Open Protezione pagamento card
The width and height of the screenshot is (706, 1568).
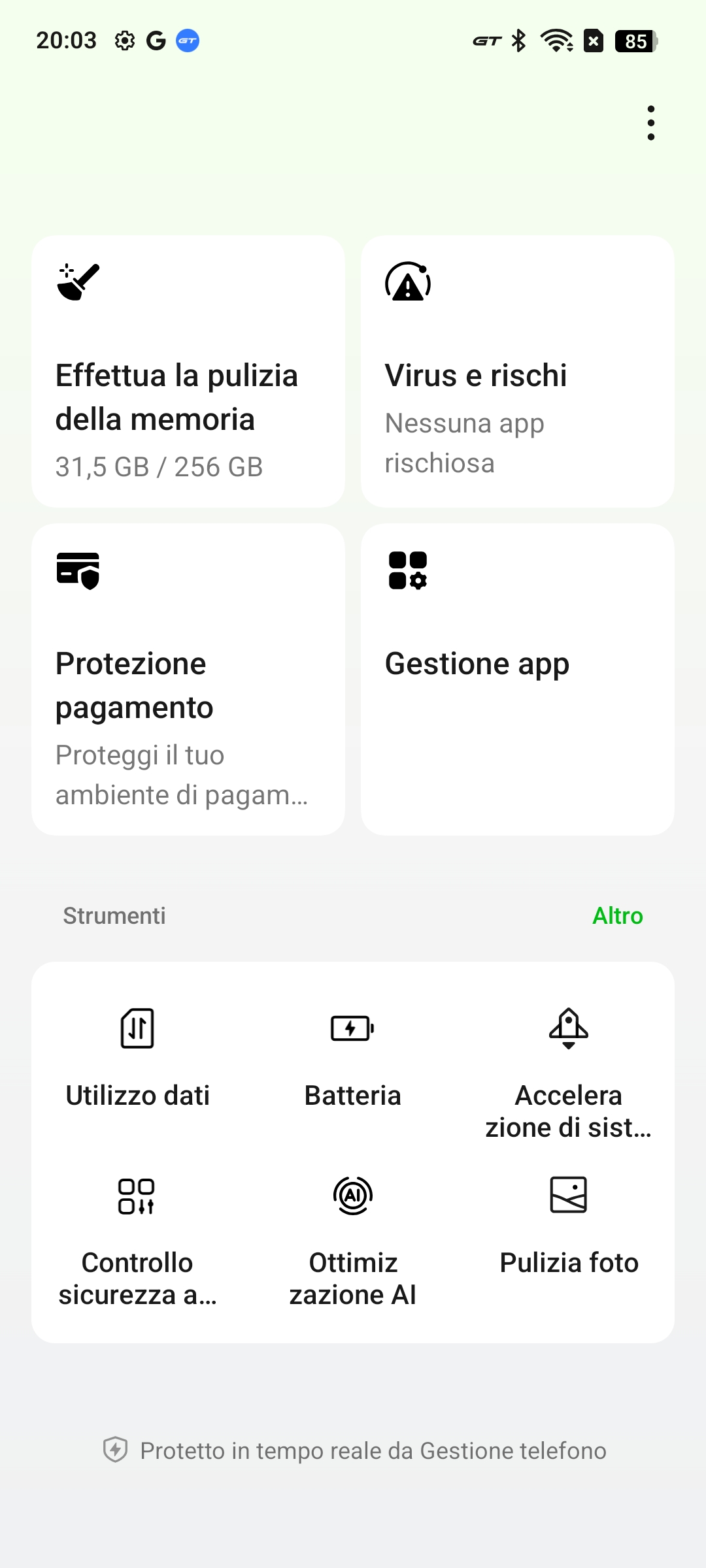[188, 679]
